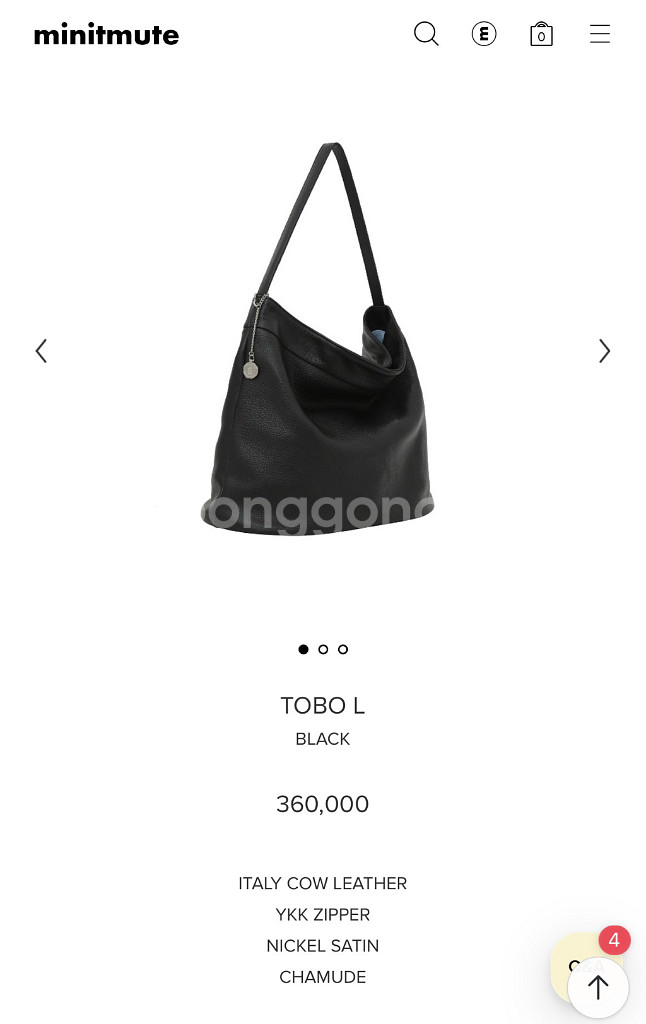The width and height of the screenshot is (646, 1024).
Task: Show the previous product image
Action: pyautogui.click(x=41, y=351)
